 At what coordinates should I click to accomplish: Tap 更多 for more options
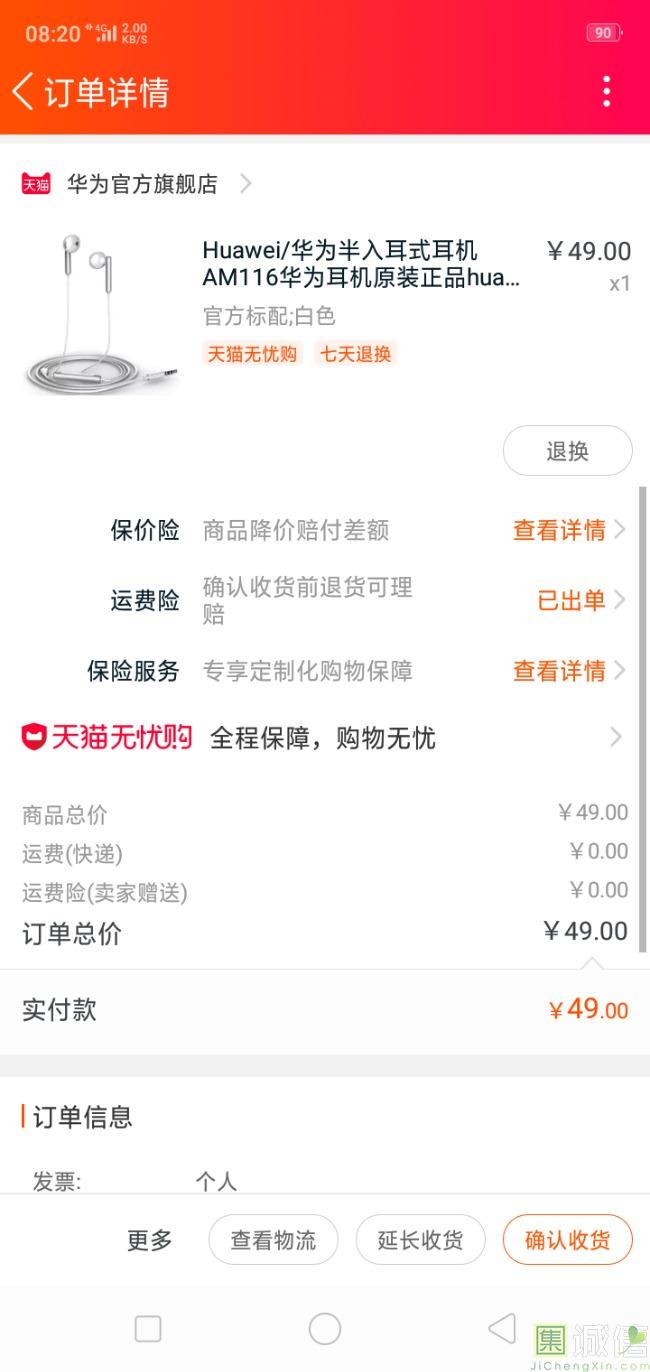coord(150,1240)
